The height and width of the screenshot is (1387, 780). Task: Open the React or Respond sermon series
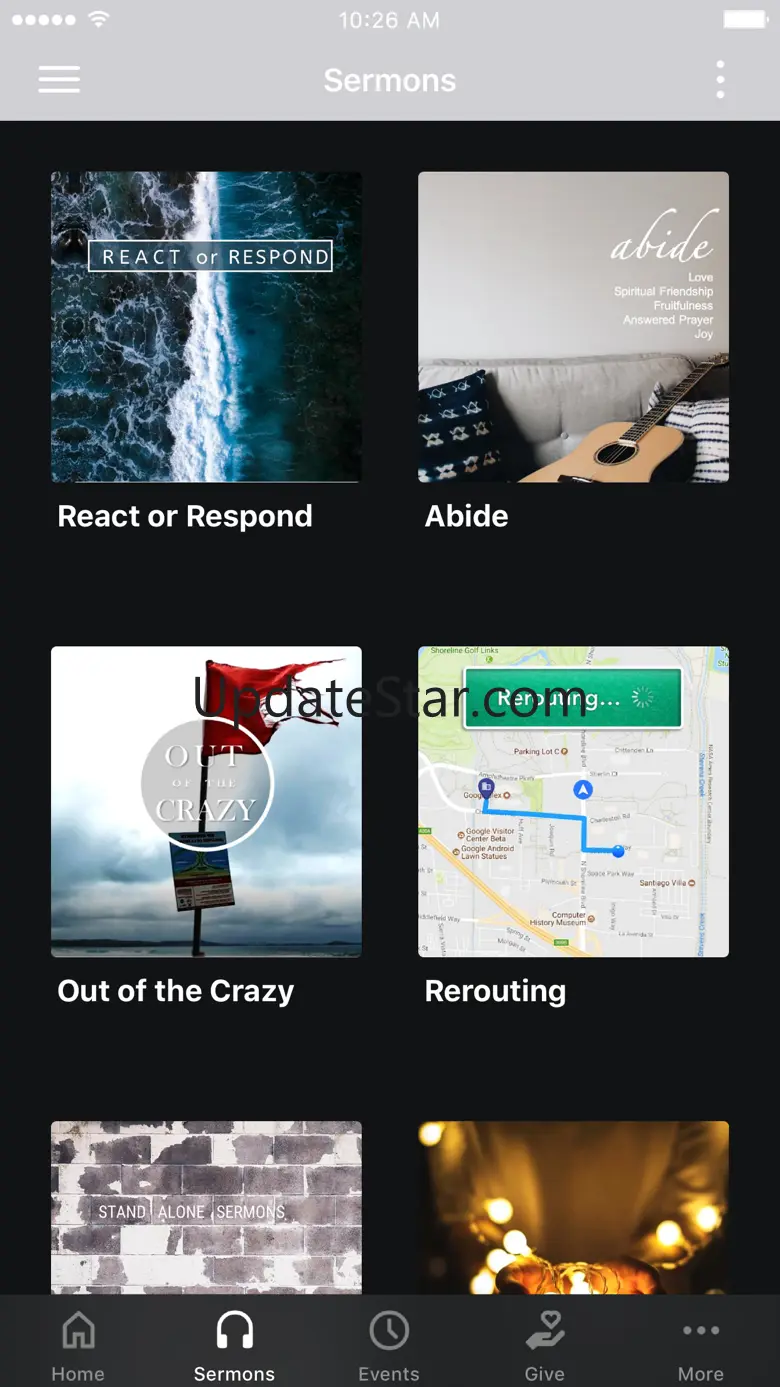(206, 327)
